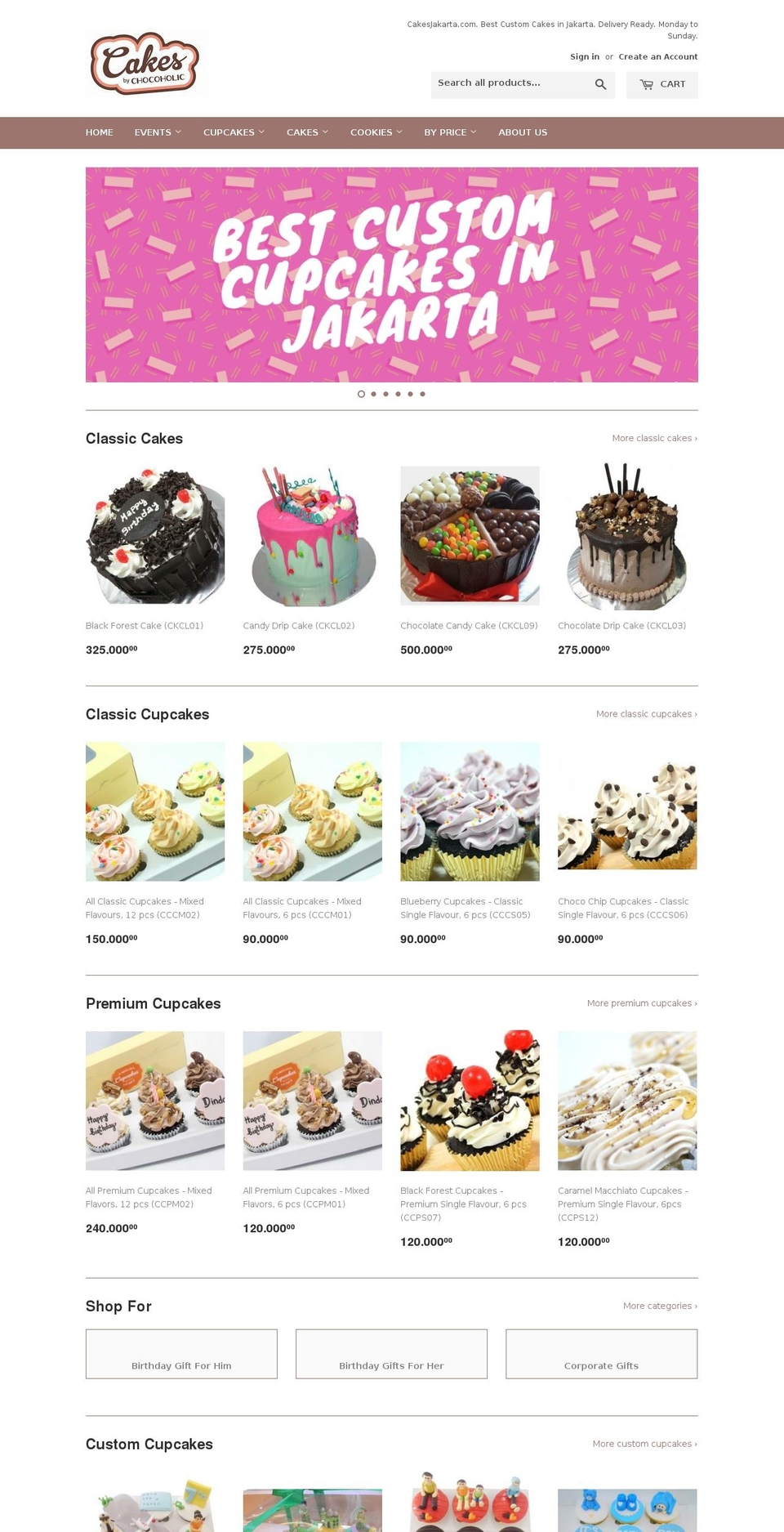Switch banner to fourth slide dot
784x1532 pixels.
(x=398, y=394)
